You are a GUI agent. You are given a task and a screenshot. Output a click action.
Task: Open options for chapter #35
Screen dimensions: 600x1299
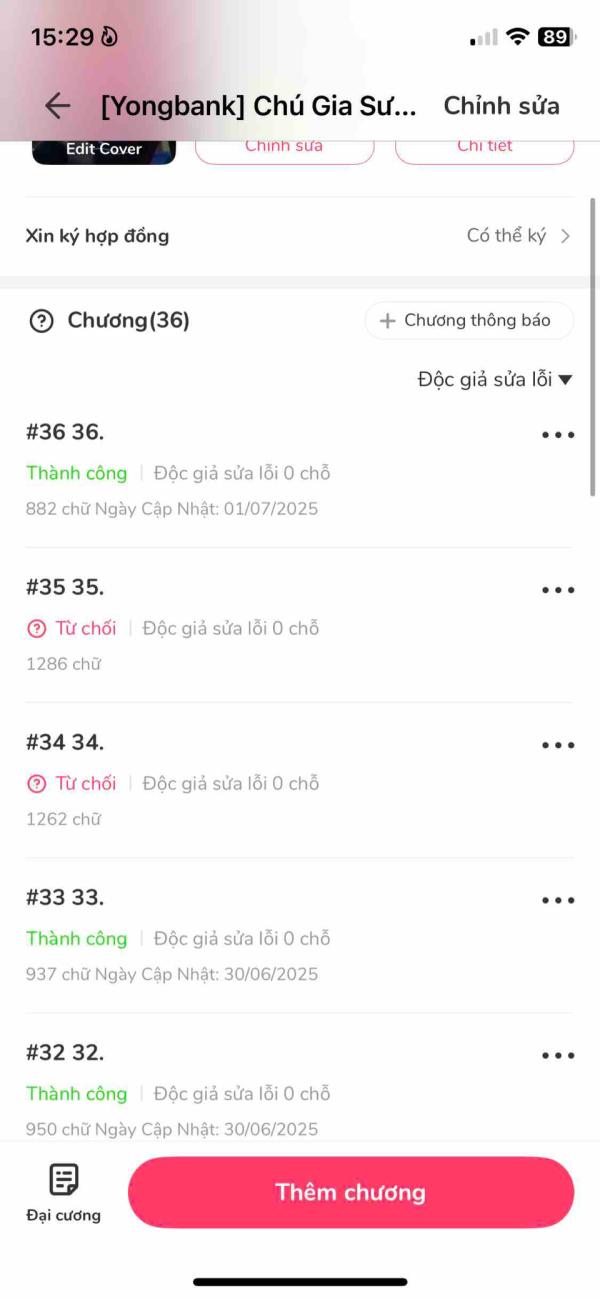click(557, 590)
